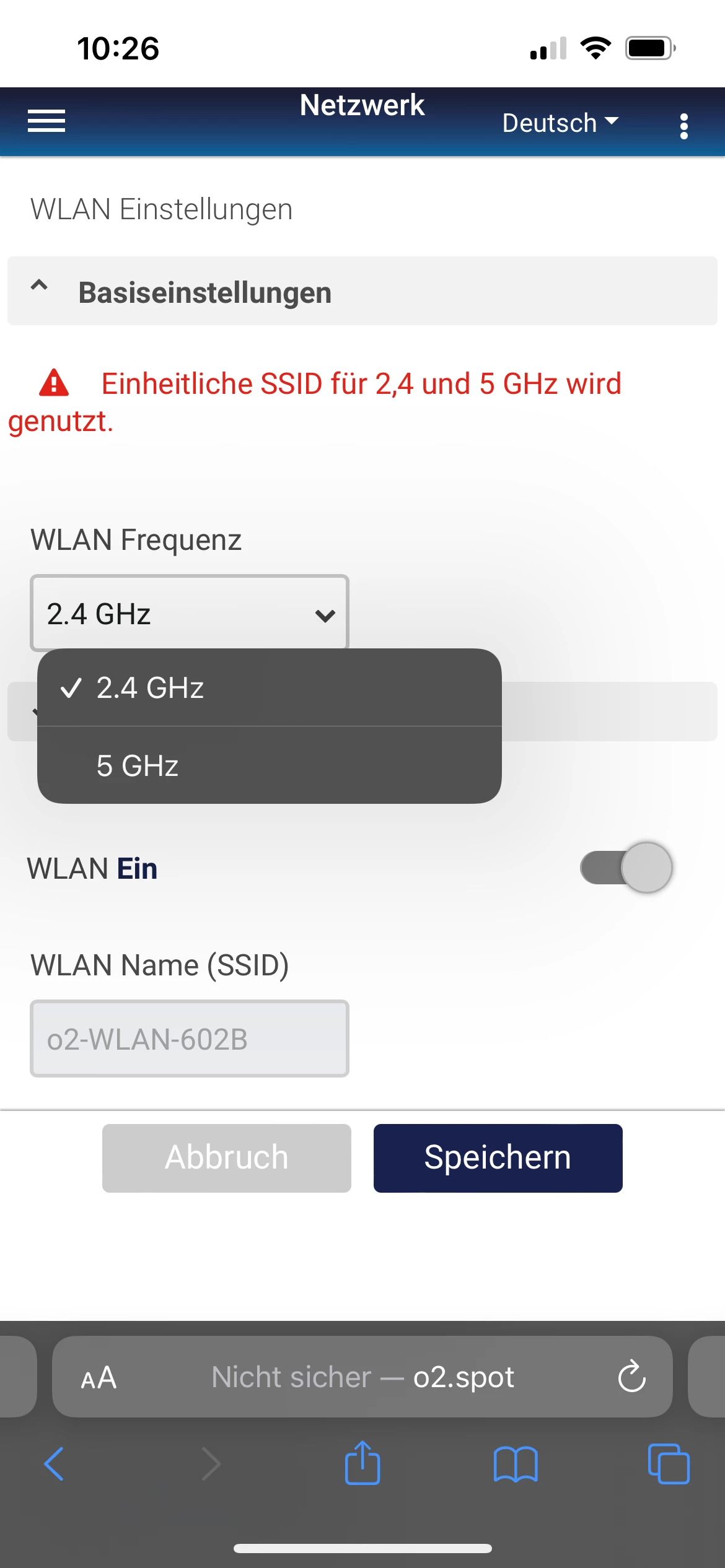The image size is (725, 1568).
Task: Open Safari bookmarks
Action: pos(516,1464)
